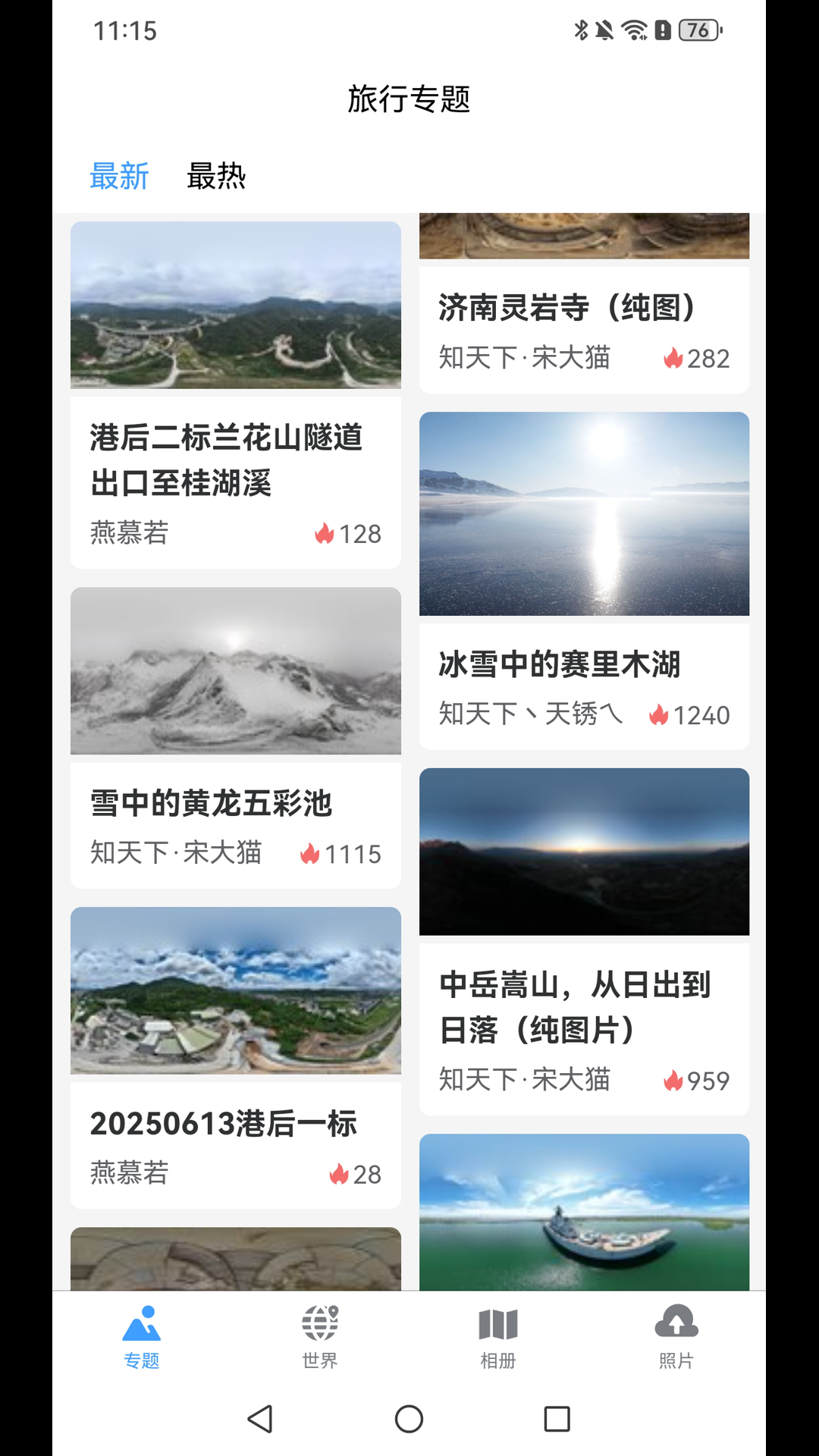
Task: Click author 知天下·宋大猫 under 雪中的黄龙五彩池
Action: (x=177, y=853)
